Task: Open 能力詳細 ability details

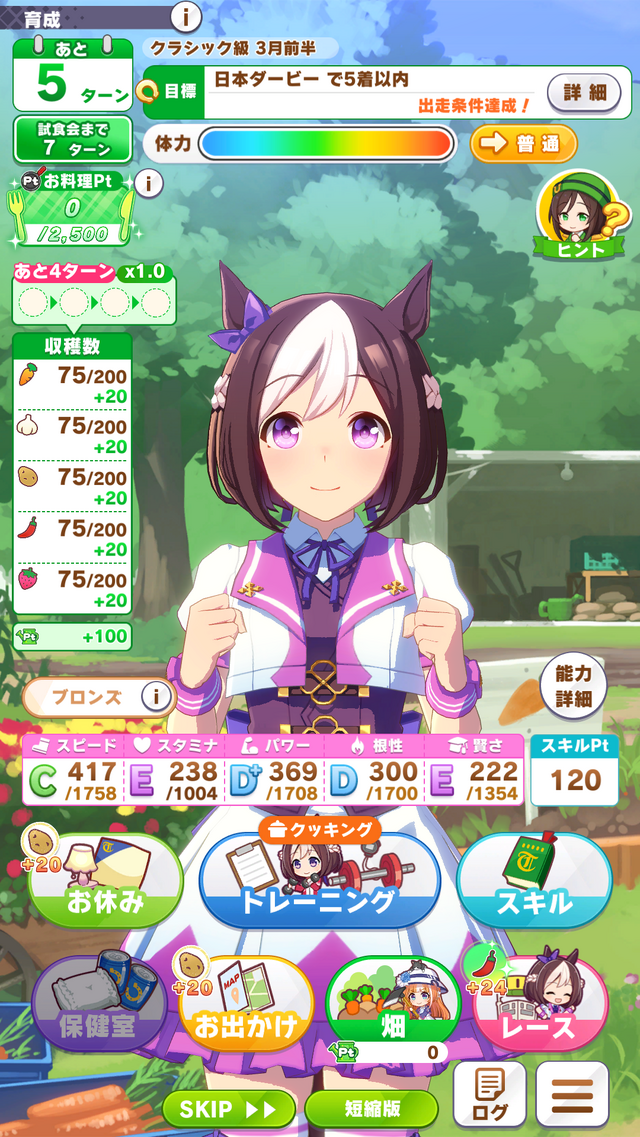Action: [x=573, y=685]
